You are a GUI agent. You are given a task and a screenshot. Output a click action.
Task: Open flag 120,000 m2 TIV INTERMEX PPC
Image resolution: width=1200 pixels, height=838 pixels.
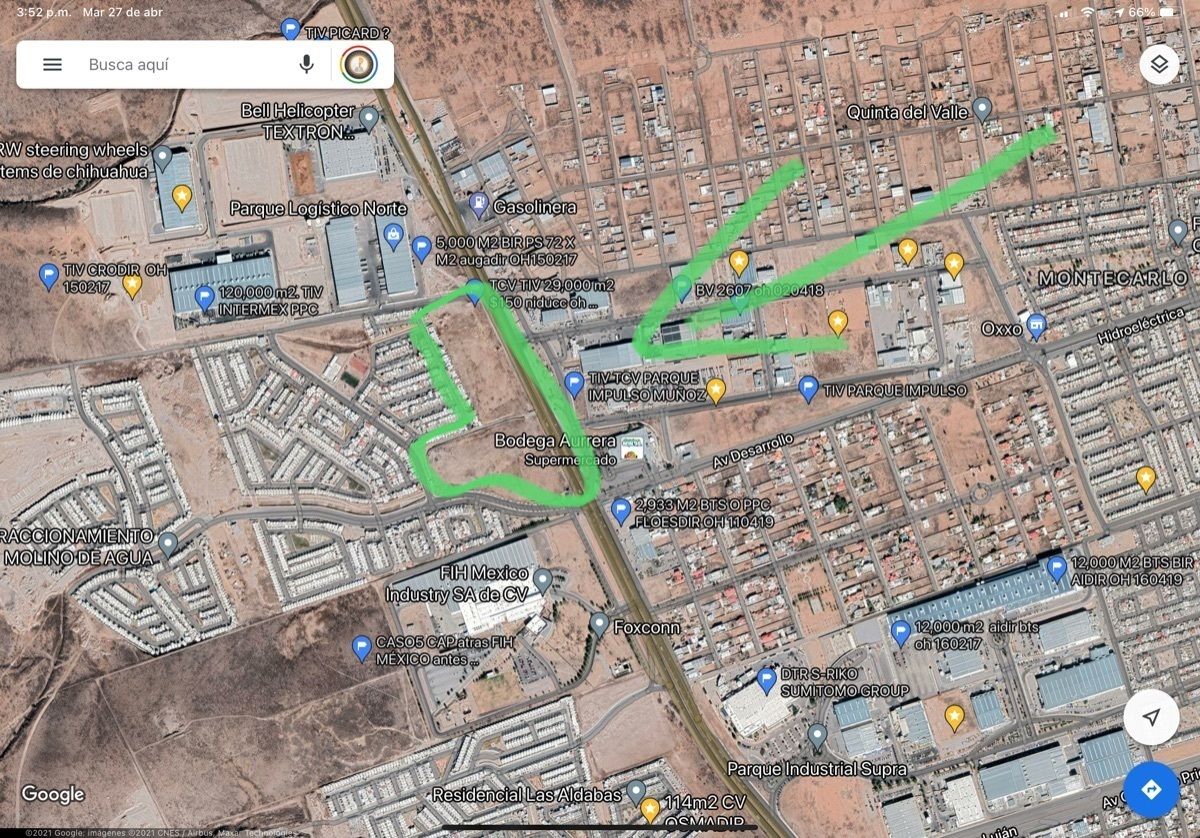[x=205, y=297]
